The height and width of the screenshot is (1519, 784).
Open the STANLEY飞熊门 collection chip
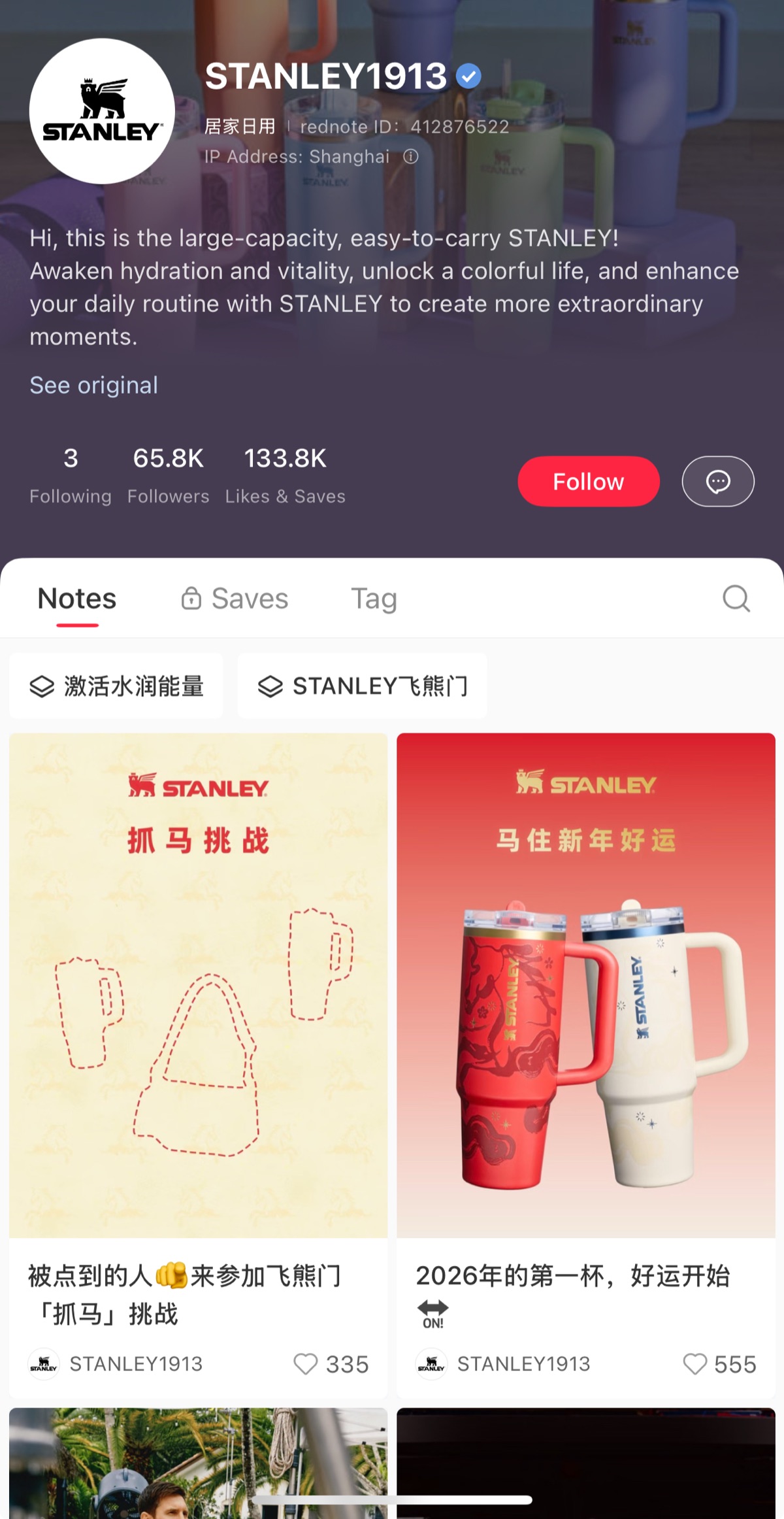(363, 686)
